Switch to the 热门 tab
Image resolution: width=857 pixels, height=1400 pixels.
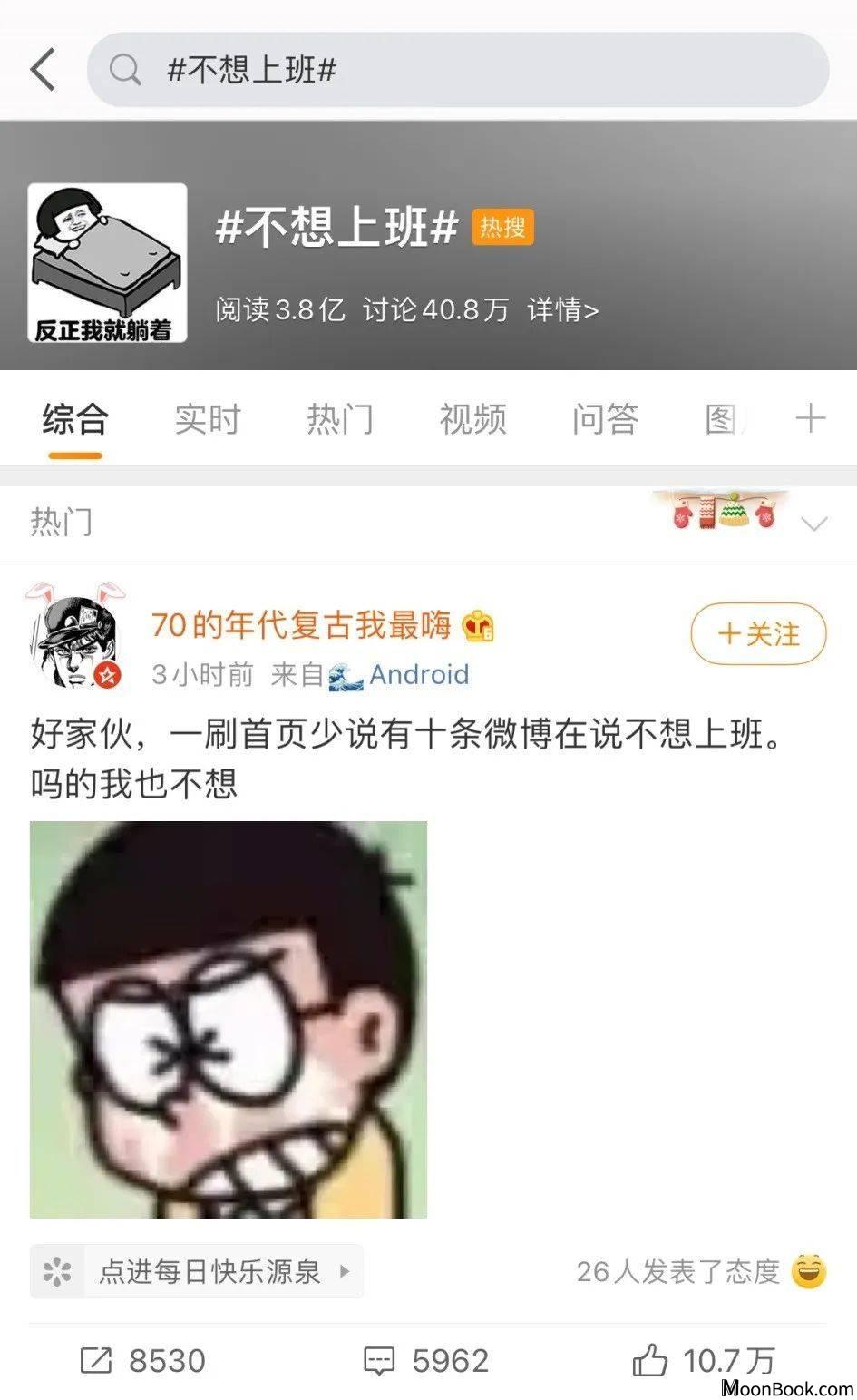(340, 419)
